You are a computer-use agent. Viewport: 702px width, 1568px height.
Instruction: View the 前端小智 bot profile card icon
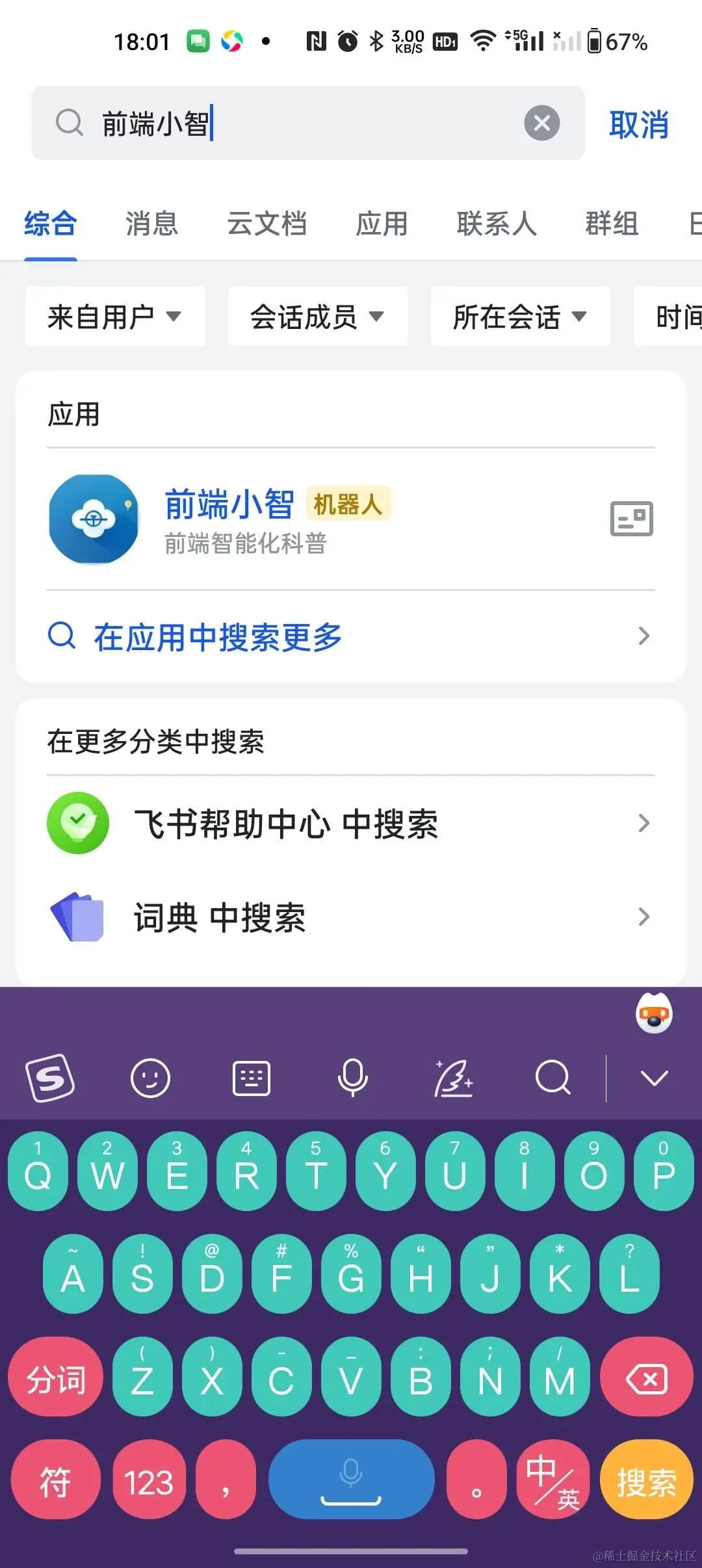629,519
